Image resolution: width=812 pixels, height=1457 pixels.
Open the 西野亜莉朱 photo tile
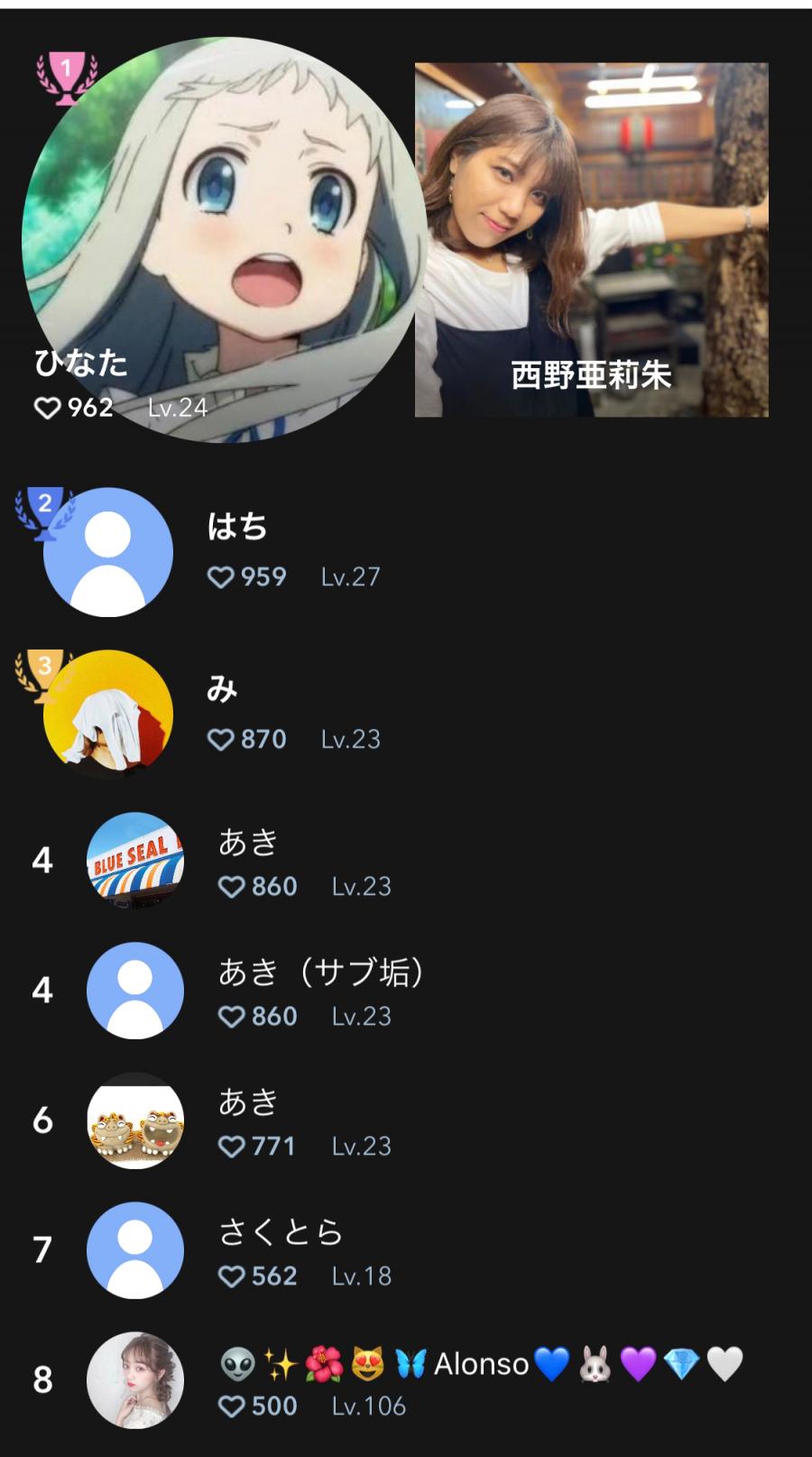591,239
